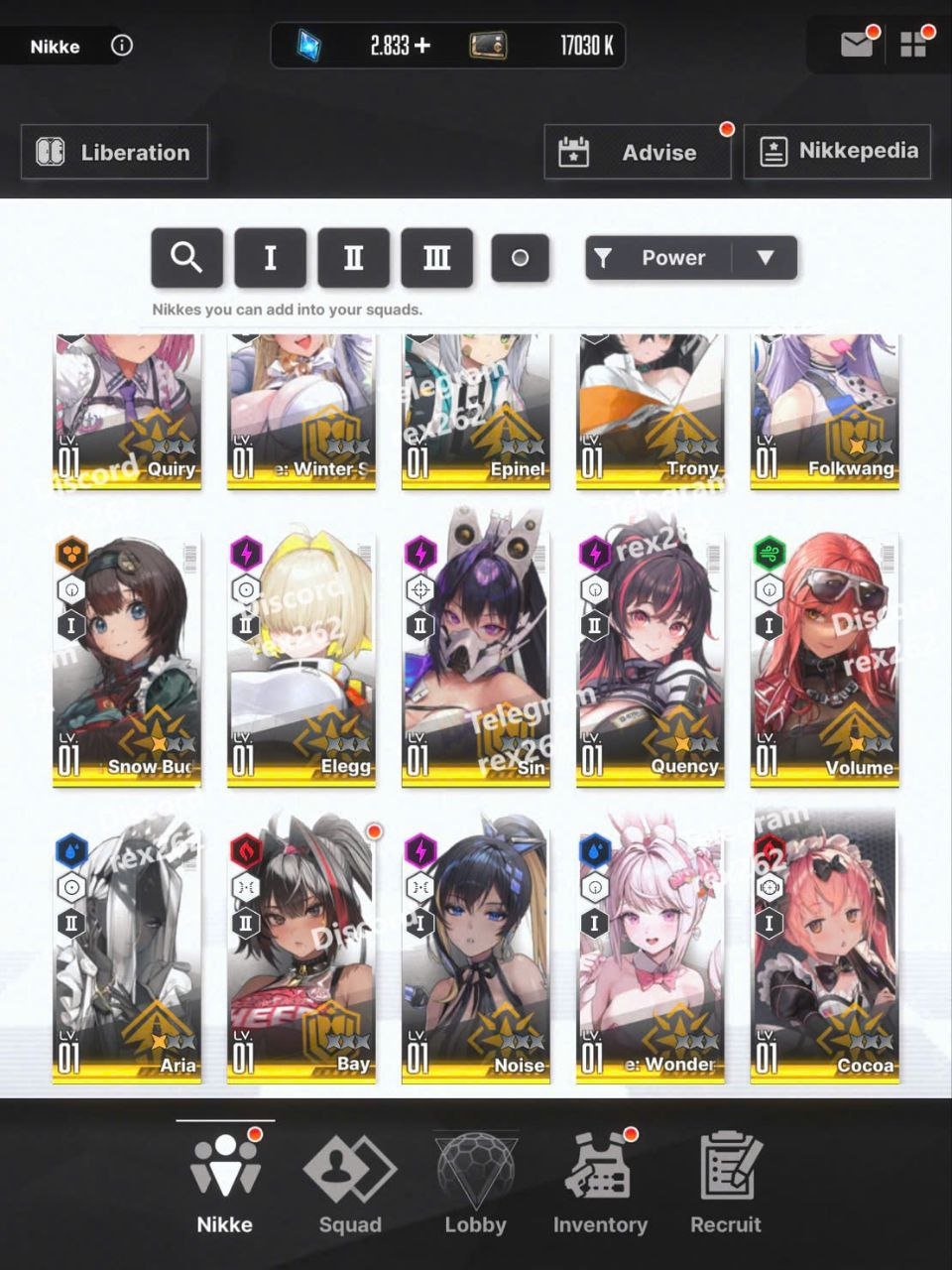This screenshot has width=952, height=1270.
Task: Open the mailbox envelope icon
Action: (x=856, y=45)
